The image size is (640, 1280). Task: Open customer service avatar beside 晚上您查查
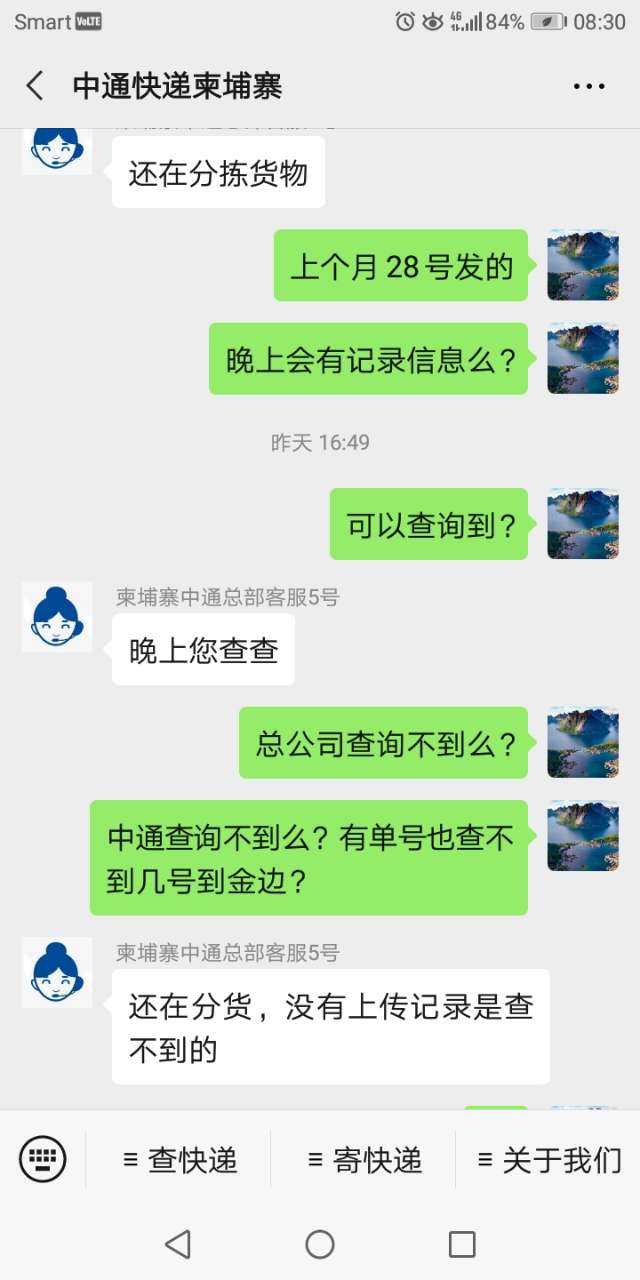pyautogui.click(x=57, y=617)
